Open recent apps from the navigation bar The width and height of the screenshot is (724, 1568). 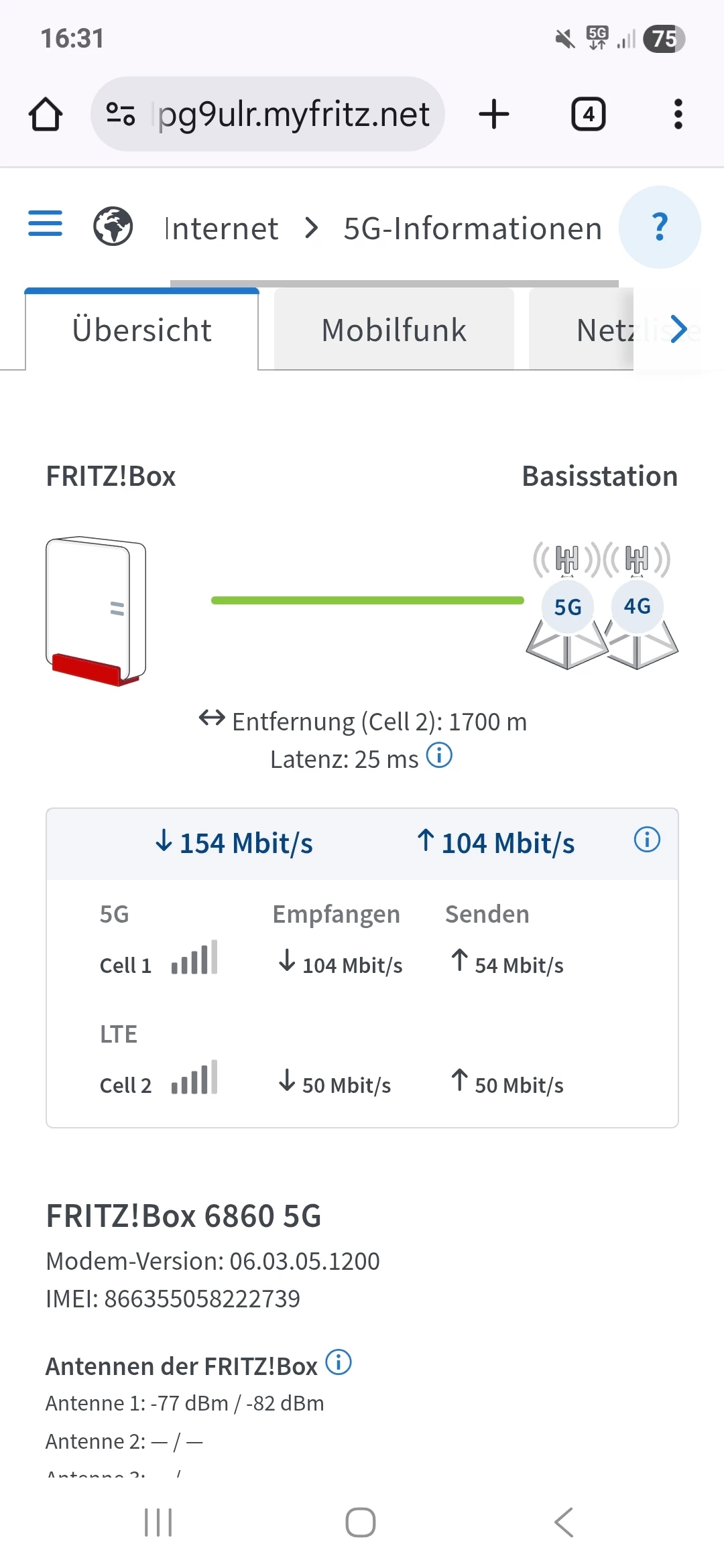click(x=158, y=1522)
